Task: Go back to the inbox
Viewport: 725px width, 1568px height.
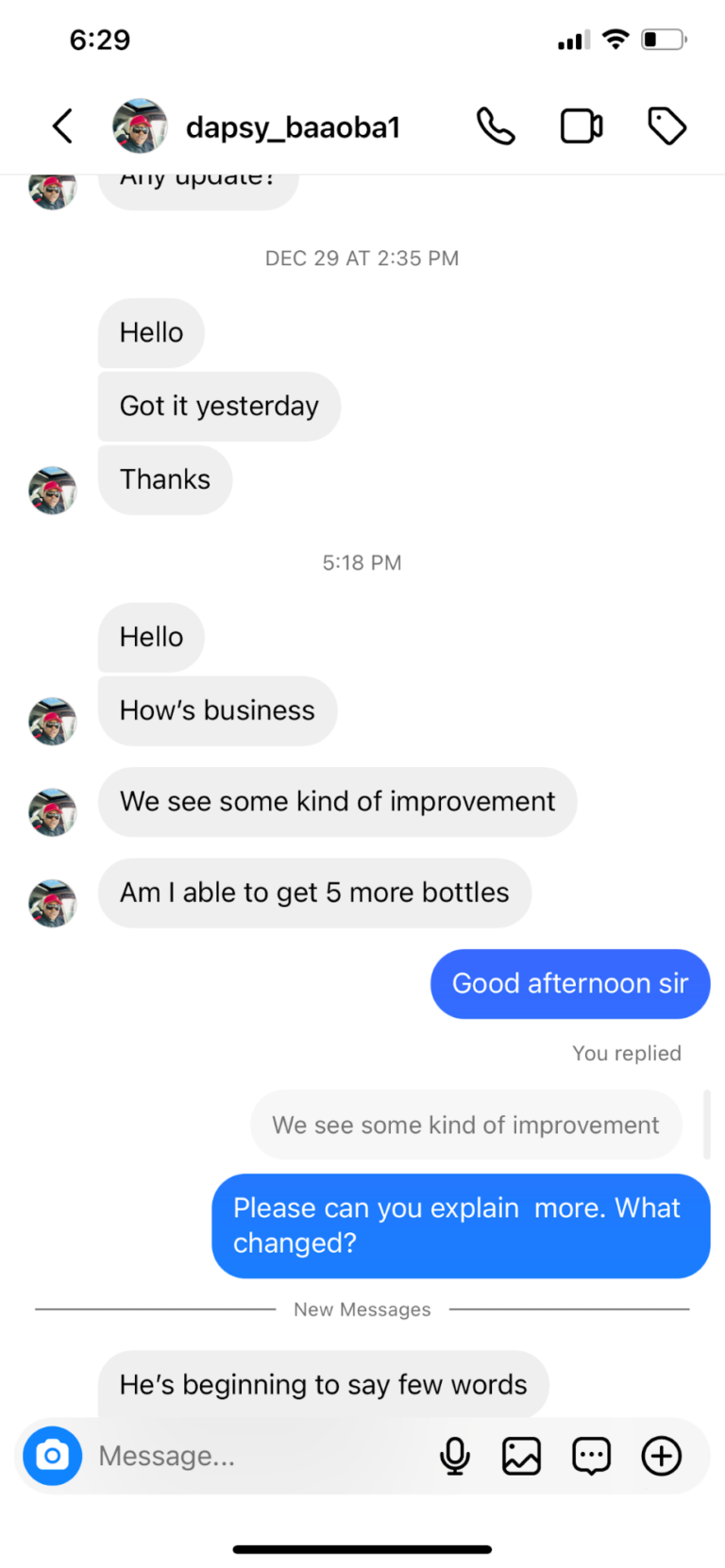Action: 62,125
